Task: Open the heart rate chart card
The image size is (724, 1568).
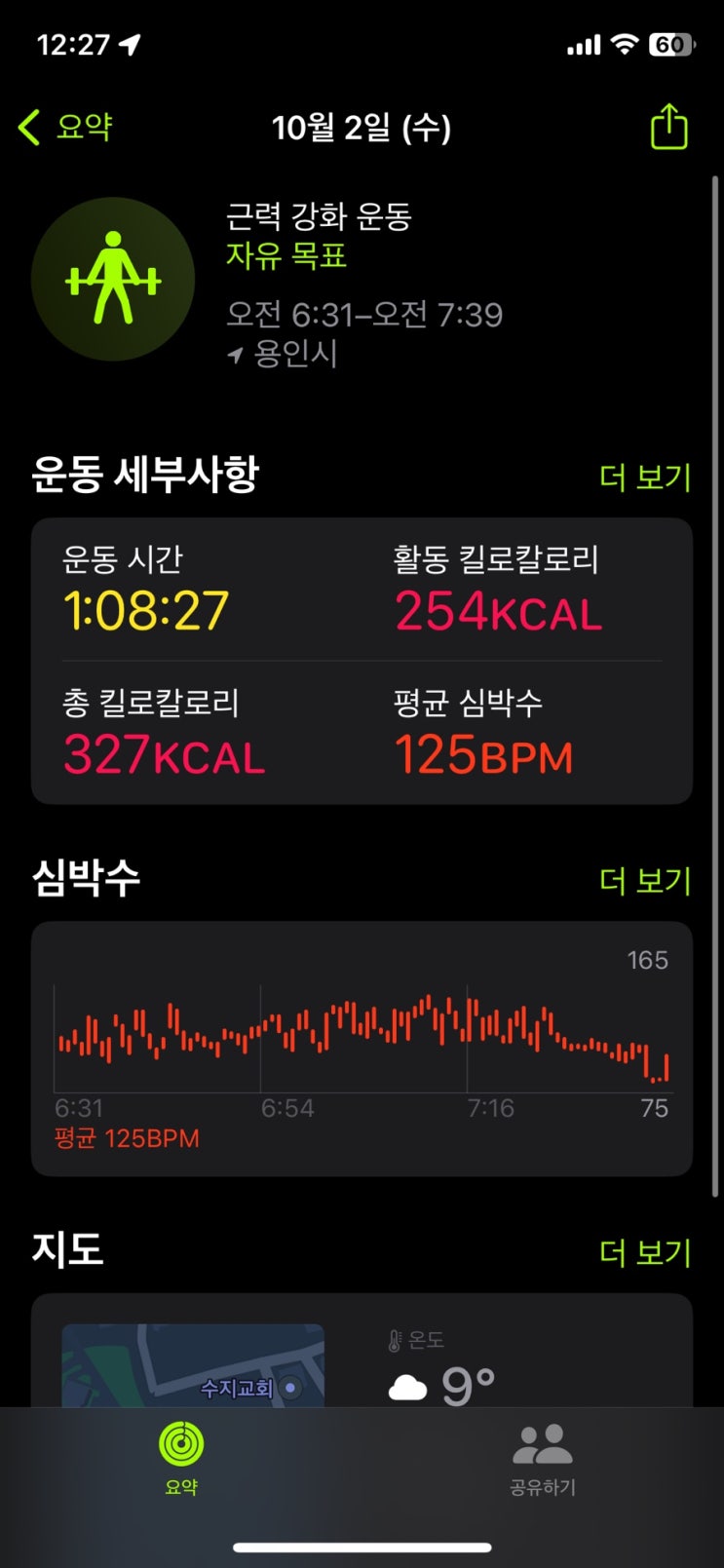Action: pyautogui.click(x=362, y=1049)
